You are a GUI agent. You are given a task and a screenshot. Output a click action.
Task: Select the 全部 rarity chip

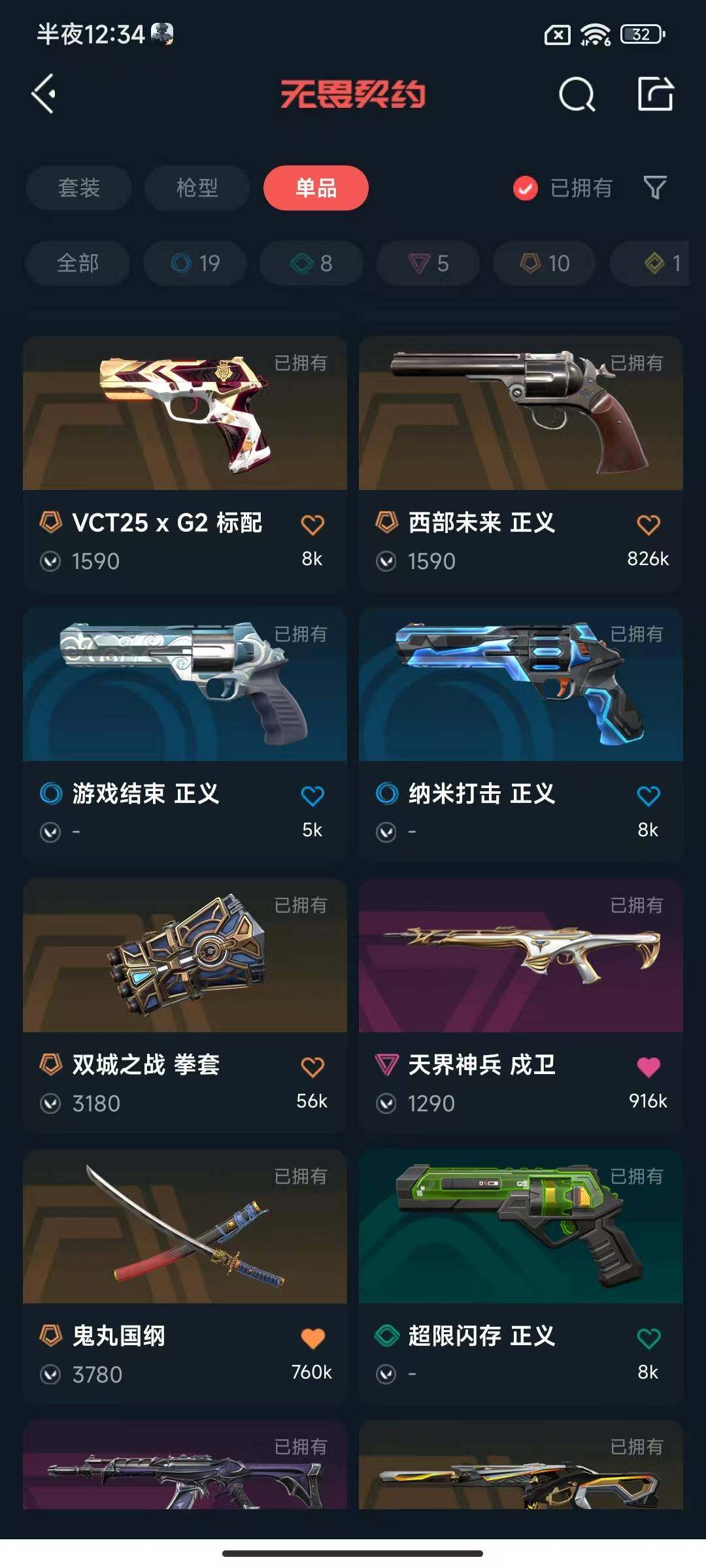click(x=78, y=263)
